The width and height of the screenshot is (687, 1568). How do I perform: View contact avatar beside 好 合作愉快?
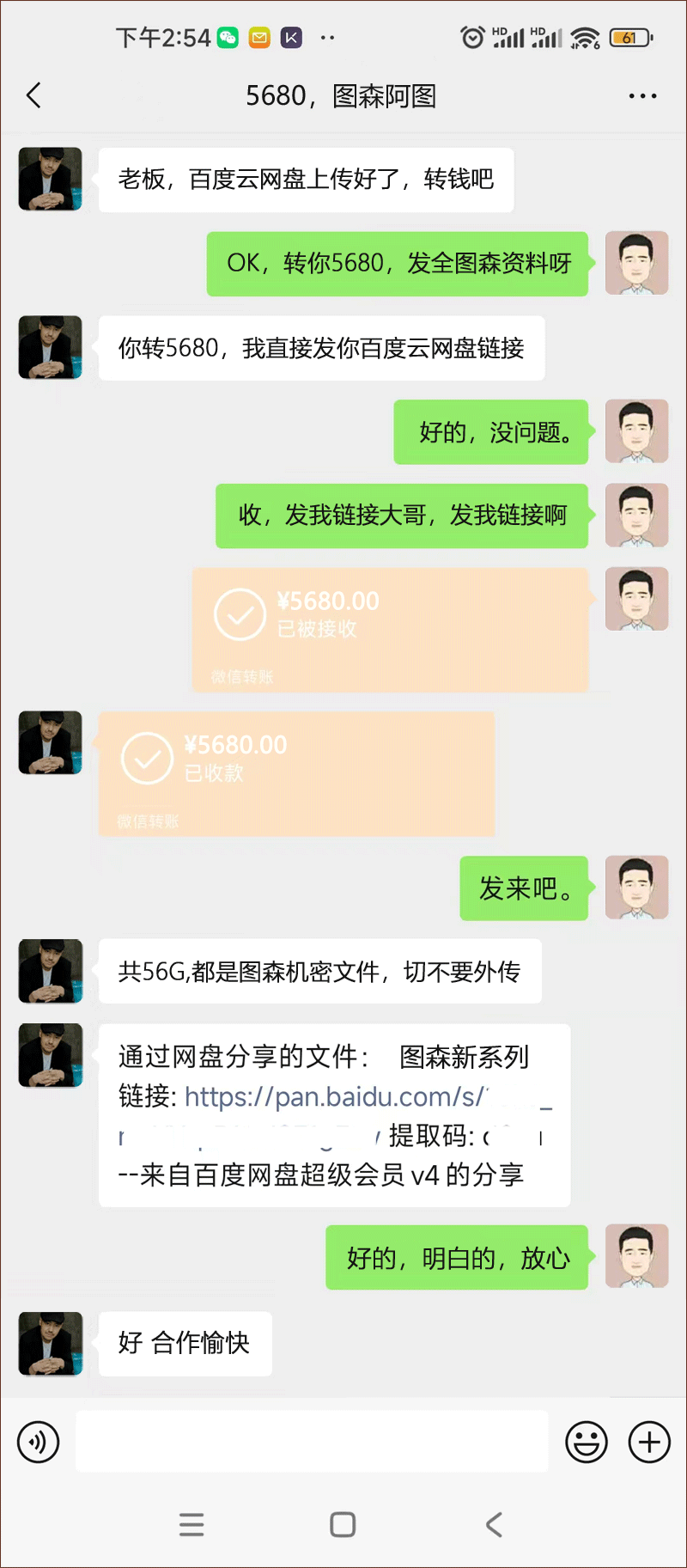coord(51,1344)
